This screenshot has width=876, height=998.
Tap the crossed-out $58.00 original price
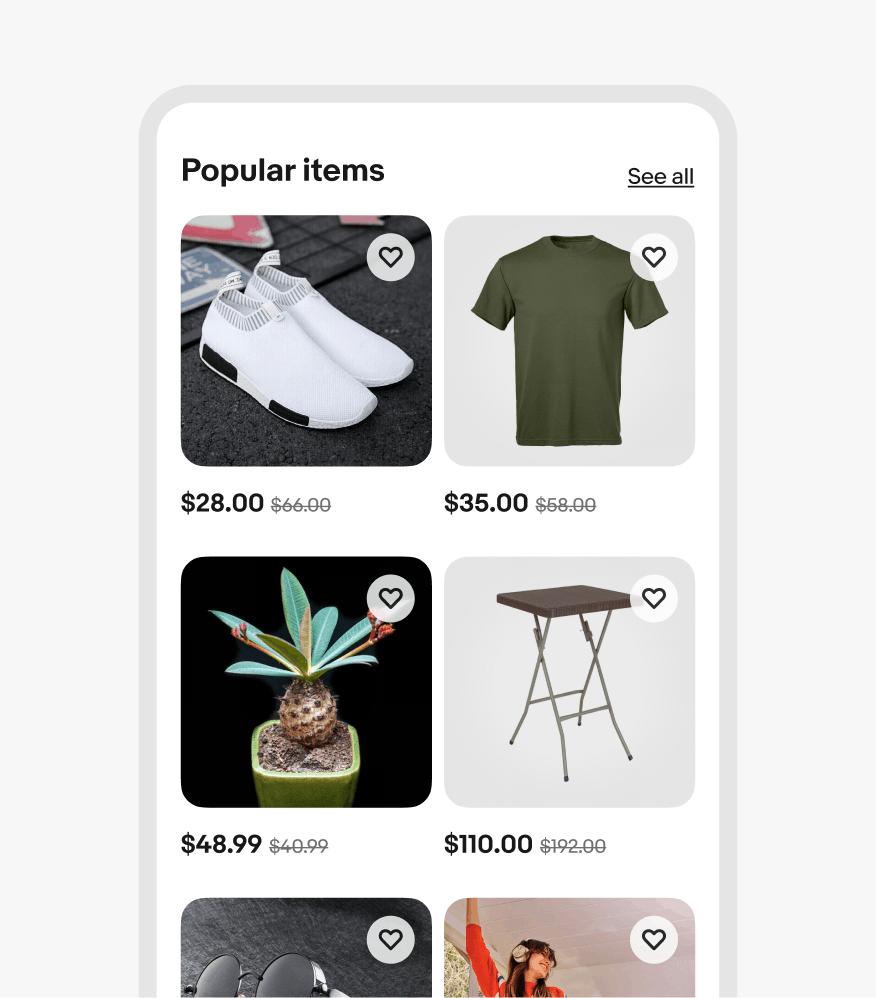click(x=565, y=505)
